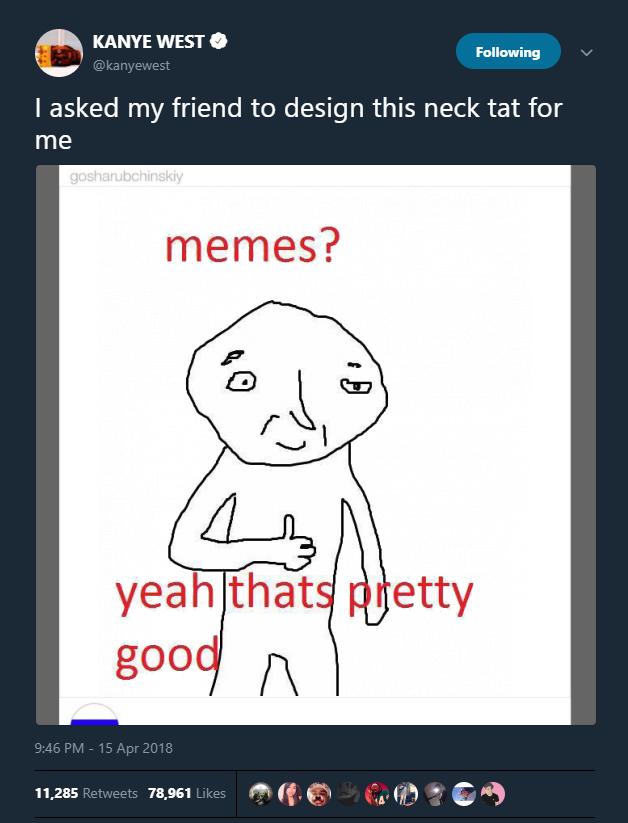Tap the Following button

tap(508, 52)
